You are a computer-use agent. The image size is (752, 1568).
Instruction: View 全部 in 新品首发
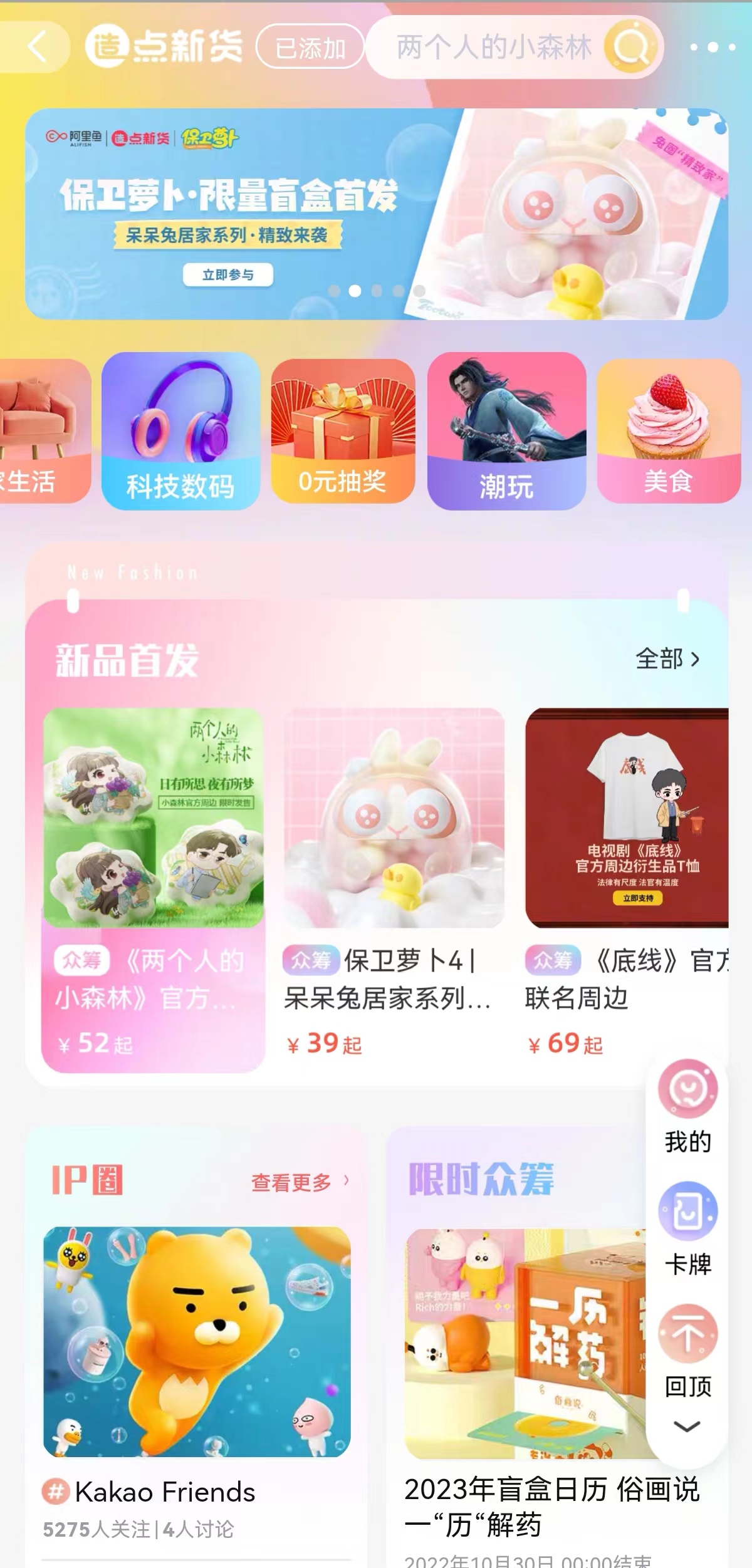point(667,659)
